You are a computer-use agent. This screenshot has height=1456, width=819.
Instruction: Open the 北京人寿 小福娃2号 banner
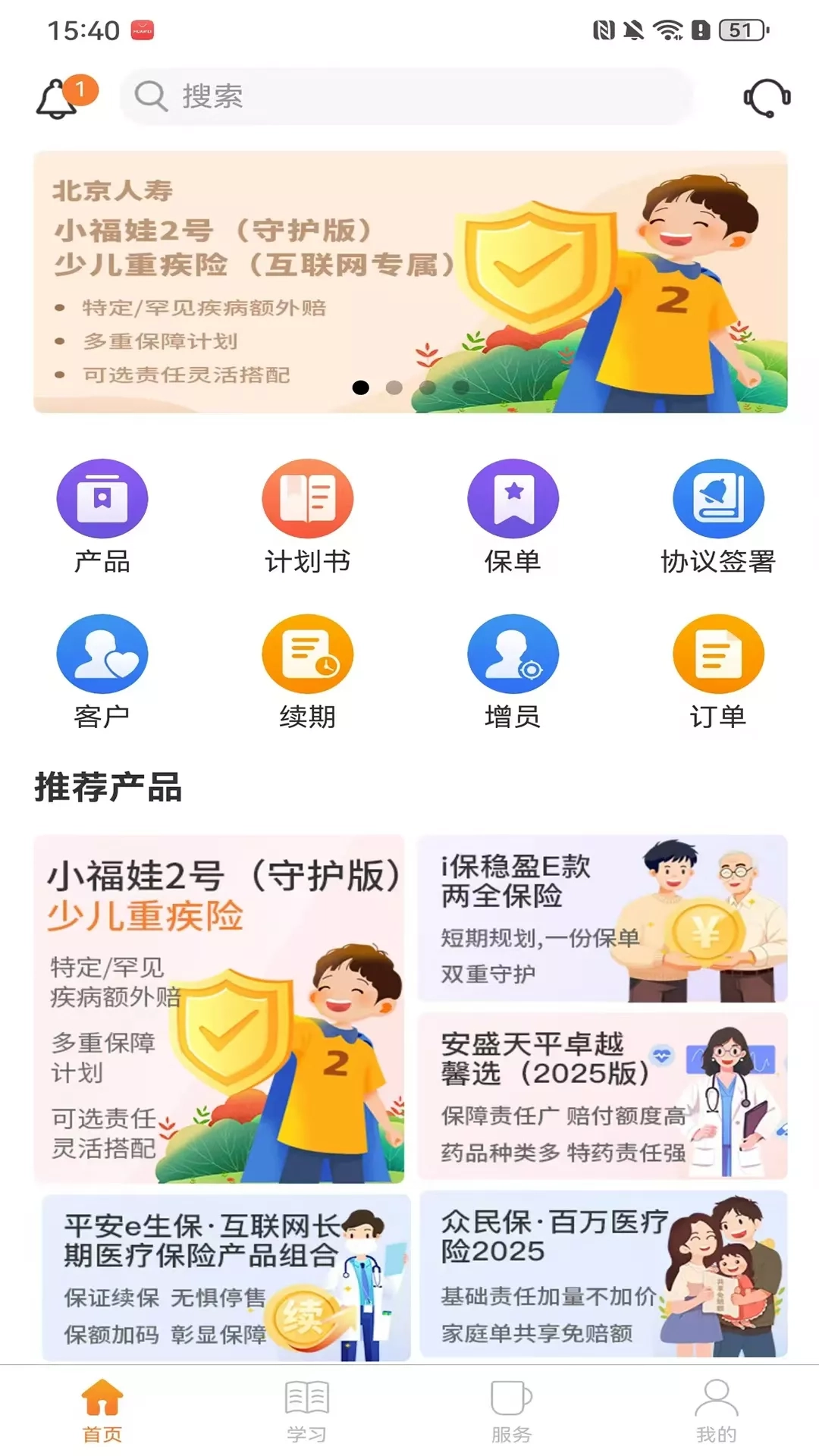click(409, 282)
